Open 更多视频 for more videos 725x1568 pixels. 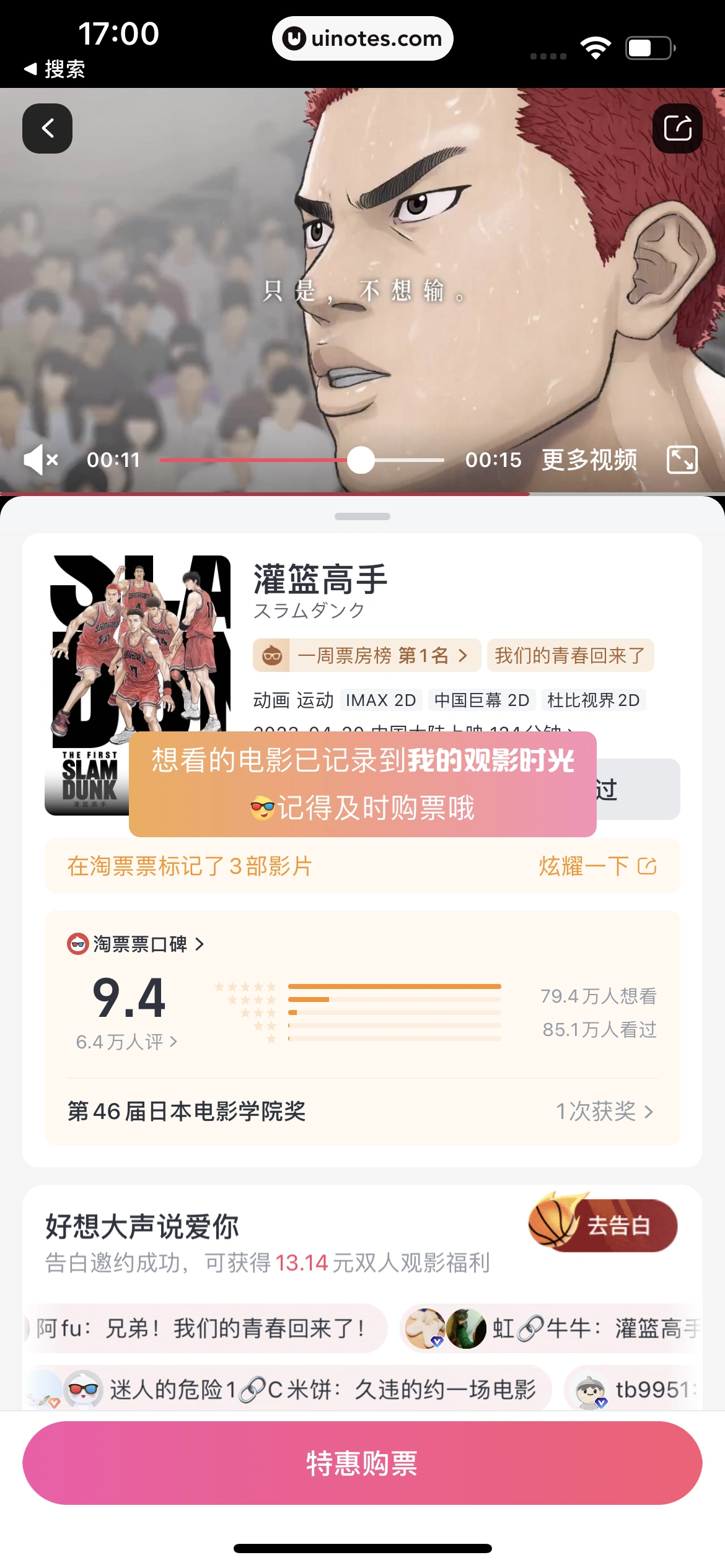tap(589, 460)
